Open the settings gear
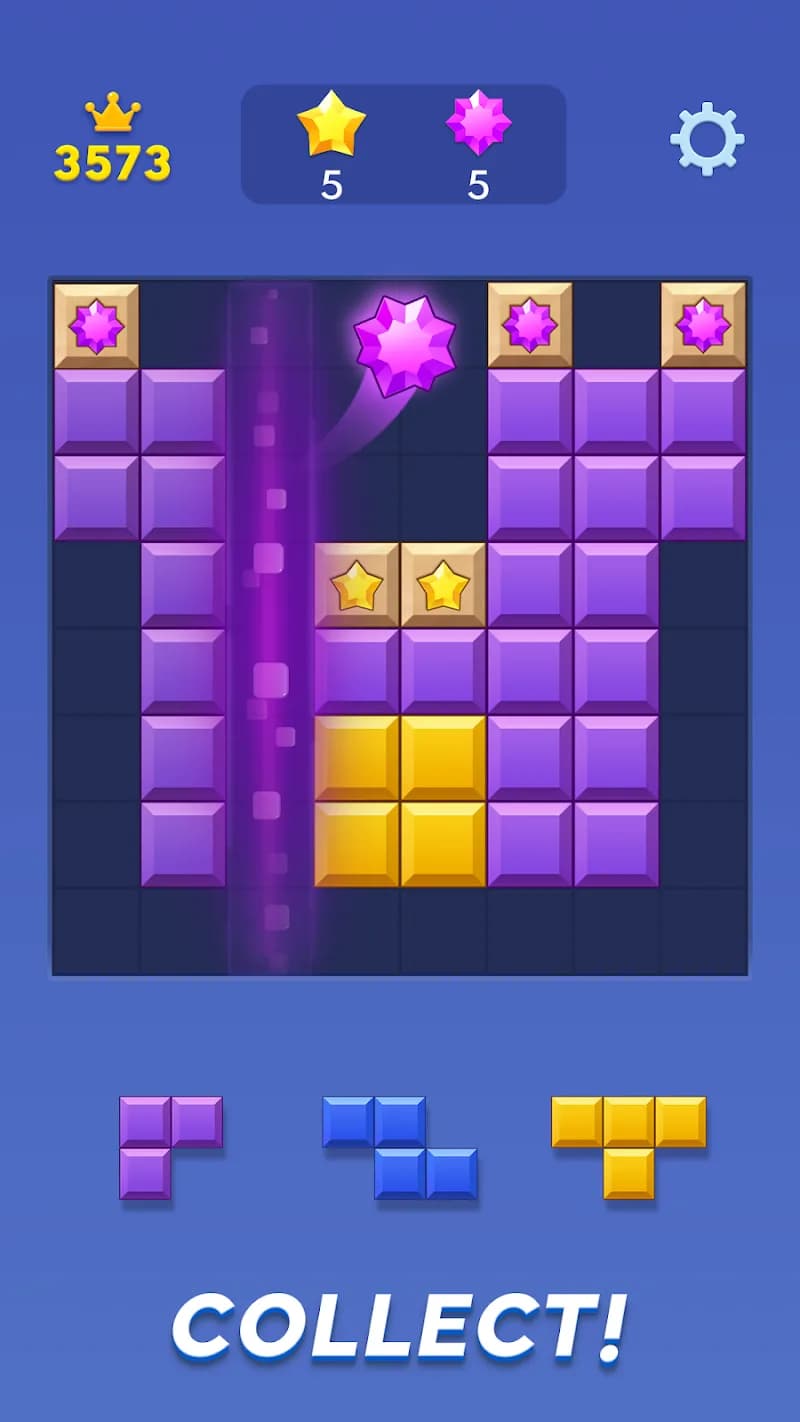Screen dimensions: 800x1422 (707, 139)
